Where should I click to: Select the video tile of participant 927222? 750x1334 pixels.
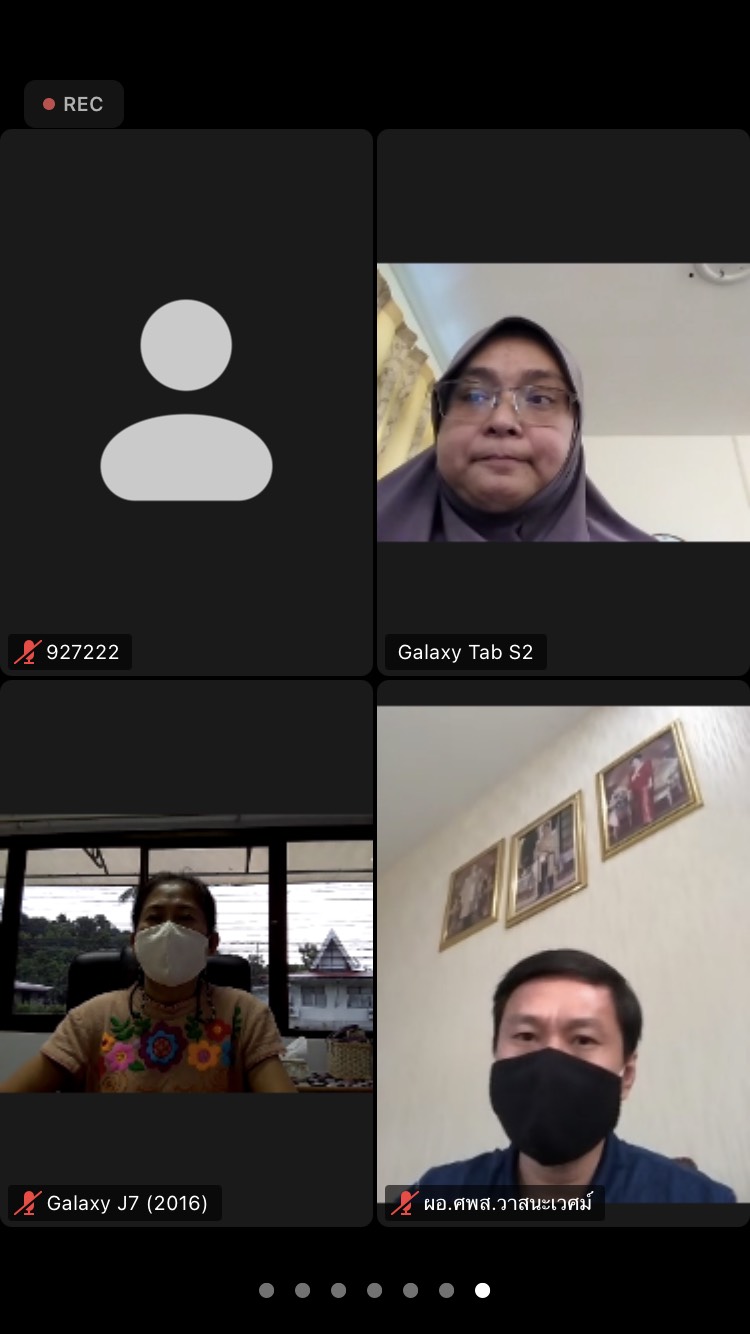[x=186, y=402]
